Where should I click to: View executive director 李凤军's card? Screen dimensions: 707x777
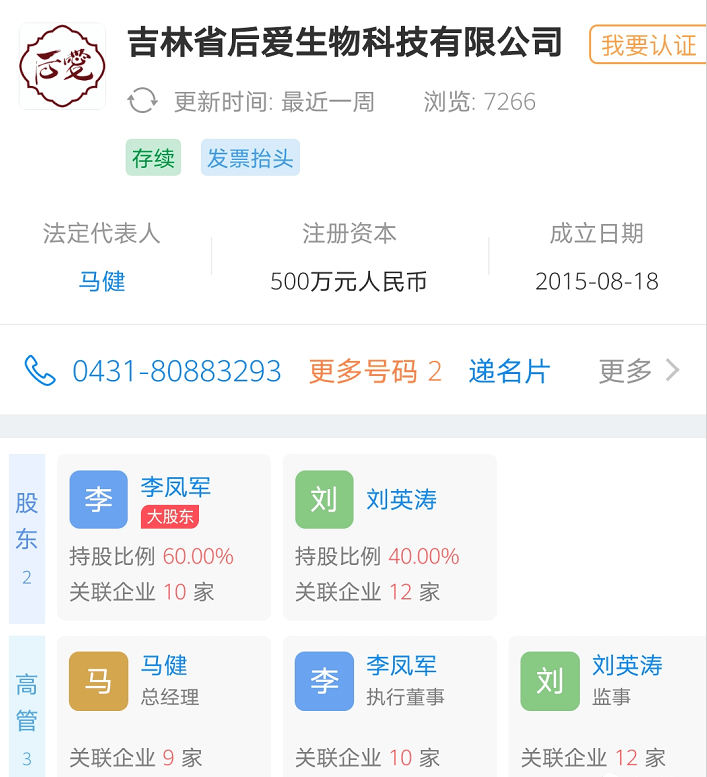pos(389,706)
